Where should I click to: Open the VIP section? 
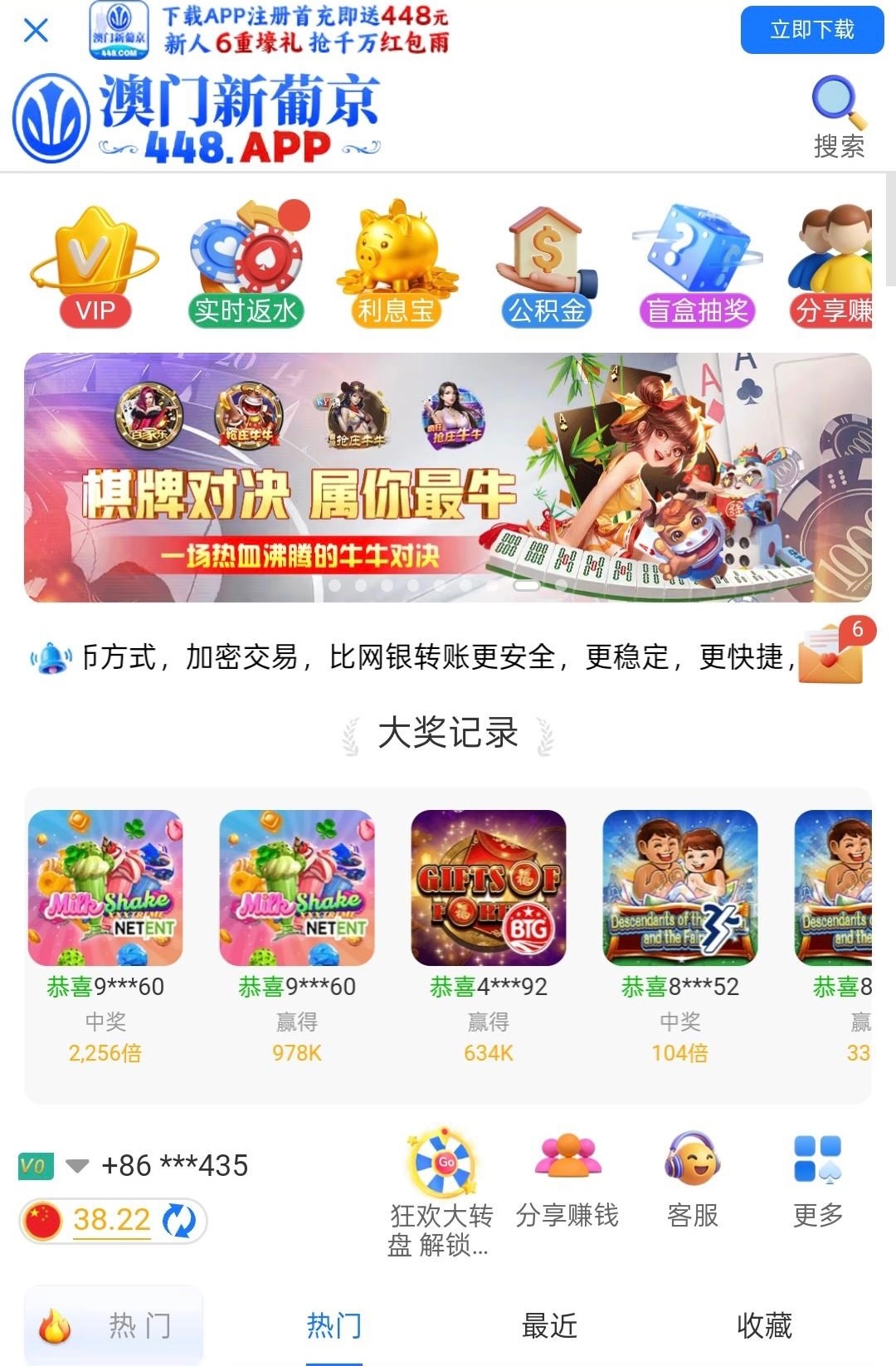point(95,266)
